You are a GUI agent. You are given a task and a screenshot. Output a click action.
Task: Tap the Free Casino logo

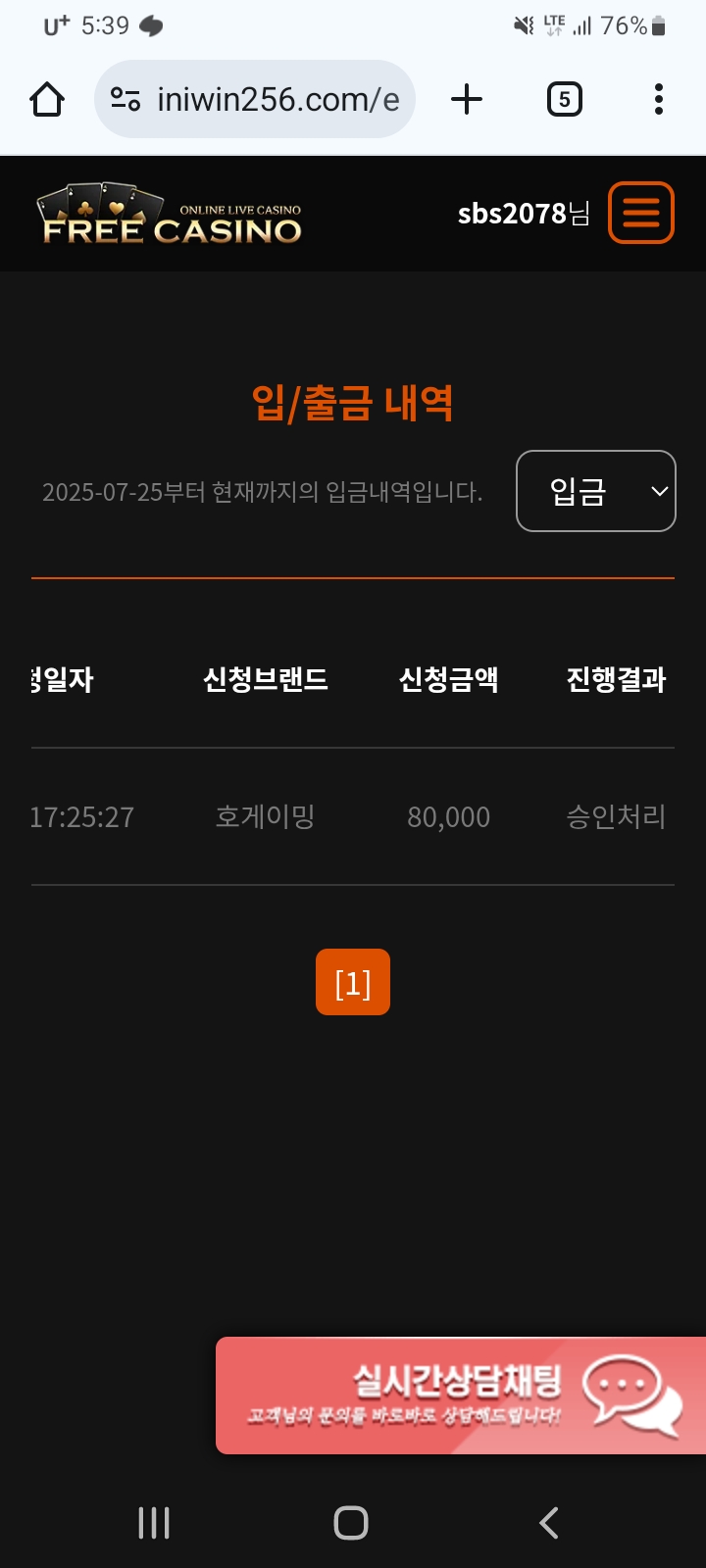(x=170, y=215)
